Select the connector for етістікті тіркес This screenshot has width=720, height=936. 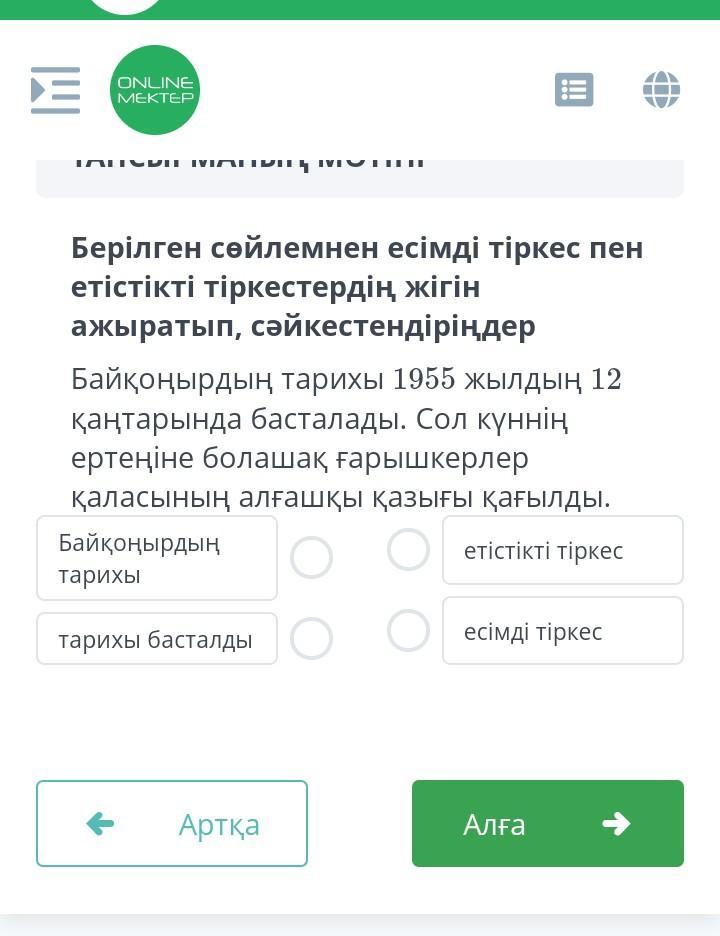pyautogui.click(x=408, y=549)
